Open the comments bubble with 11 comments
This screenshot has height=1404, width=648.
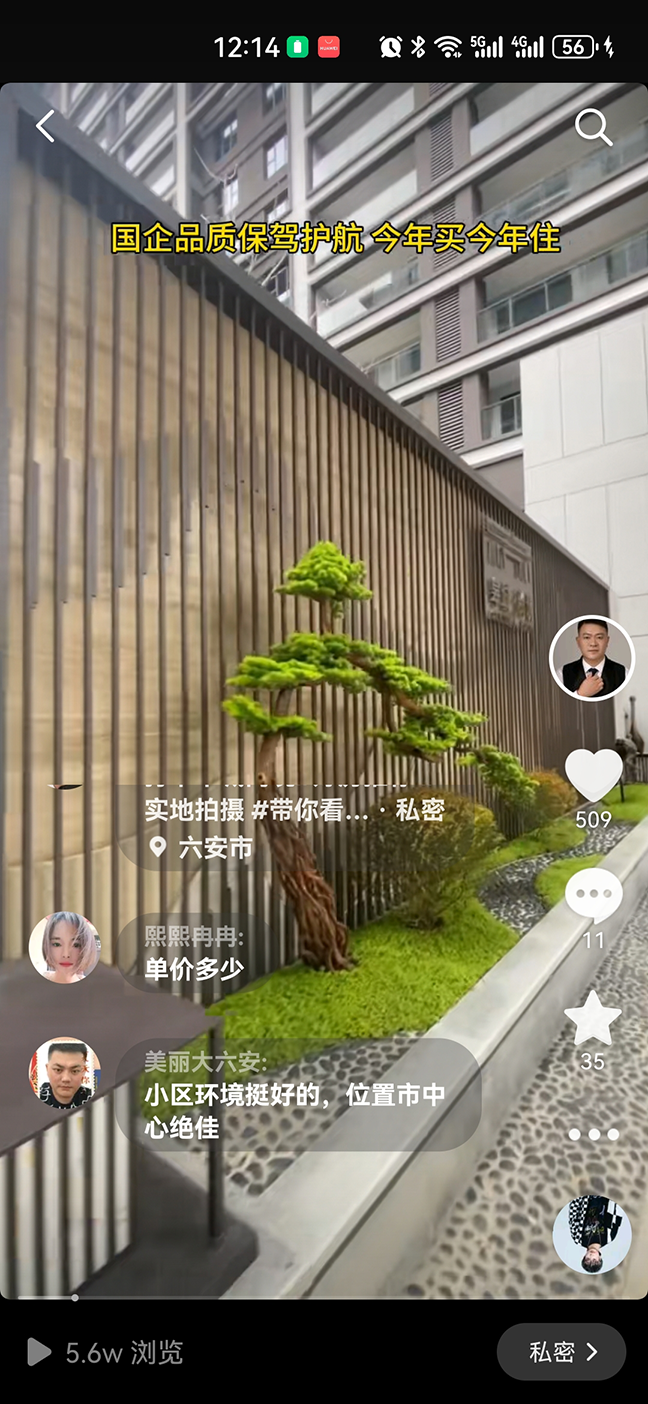[593, 897]
